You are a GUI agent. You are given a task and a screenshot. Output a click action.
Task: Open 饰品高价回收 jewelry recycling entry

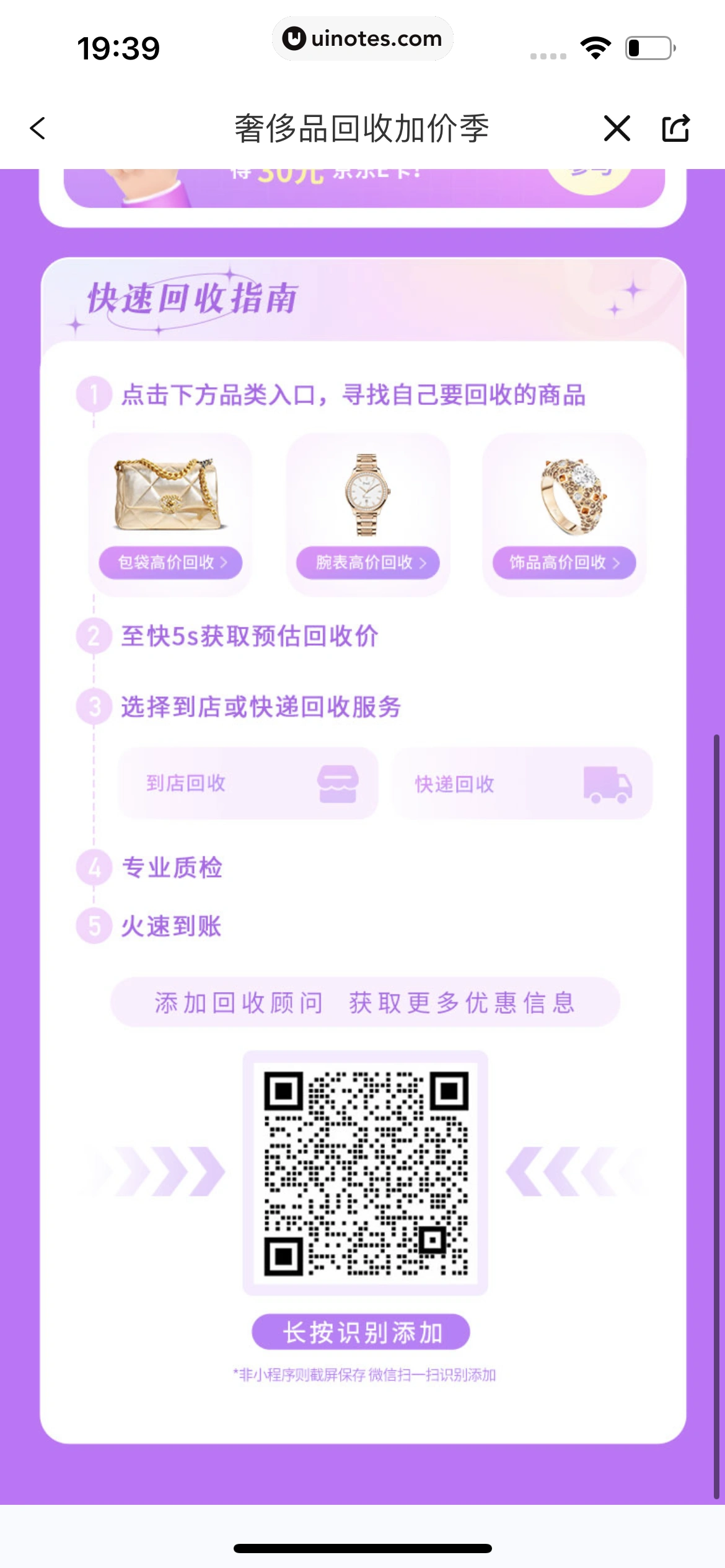[564, 562]
